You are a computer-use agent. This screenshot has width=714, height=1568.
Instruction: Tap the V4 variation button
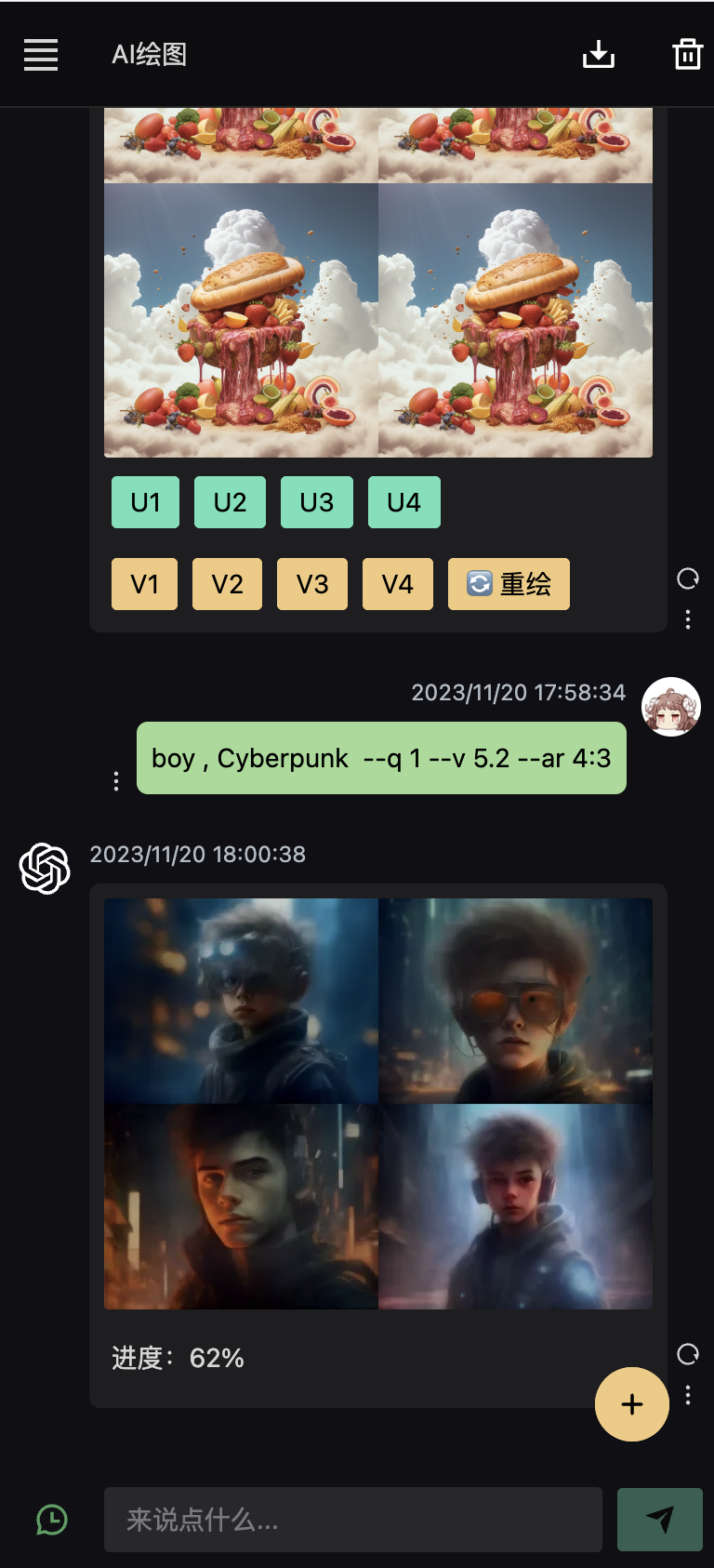398,584
